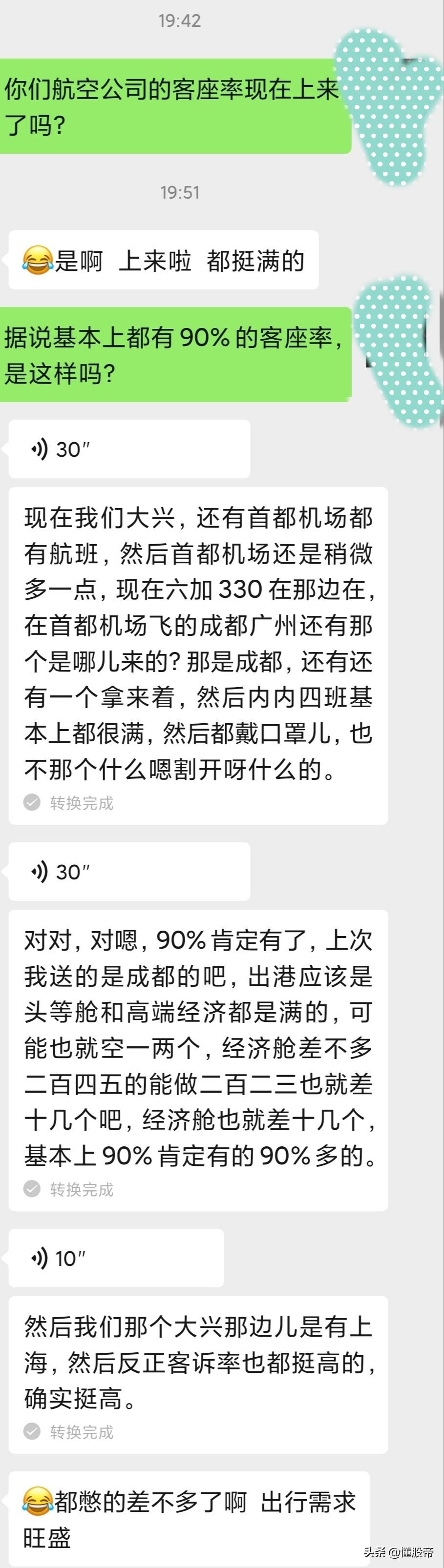This screenshot has width=444, height=1568.
Task: Play the 30″ voice message above '现在我们大兴'
Action: (x=128, y=449)
